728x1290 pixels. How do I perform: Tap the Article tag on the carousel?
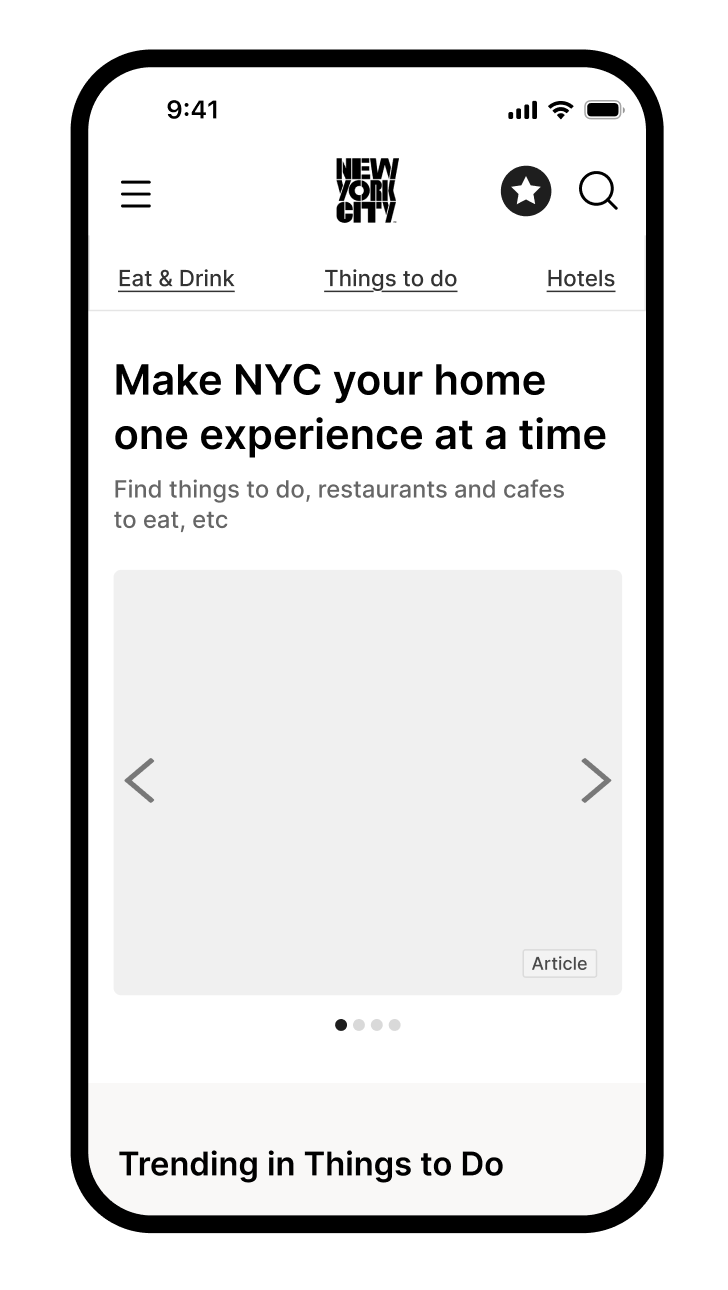559,963
